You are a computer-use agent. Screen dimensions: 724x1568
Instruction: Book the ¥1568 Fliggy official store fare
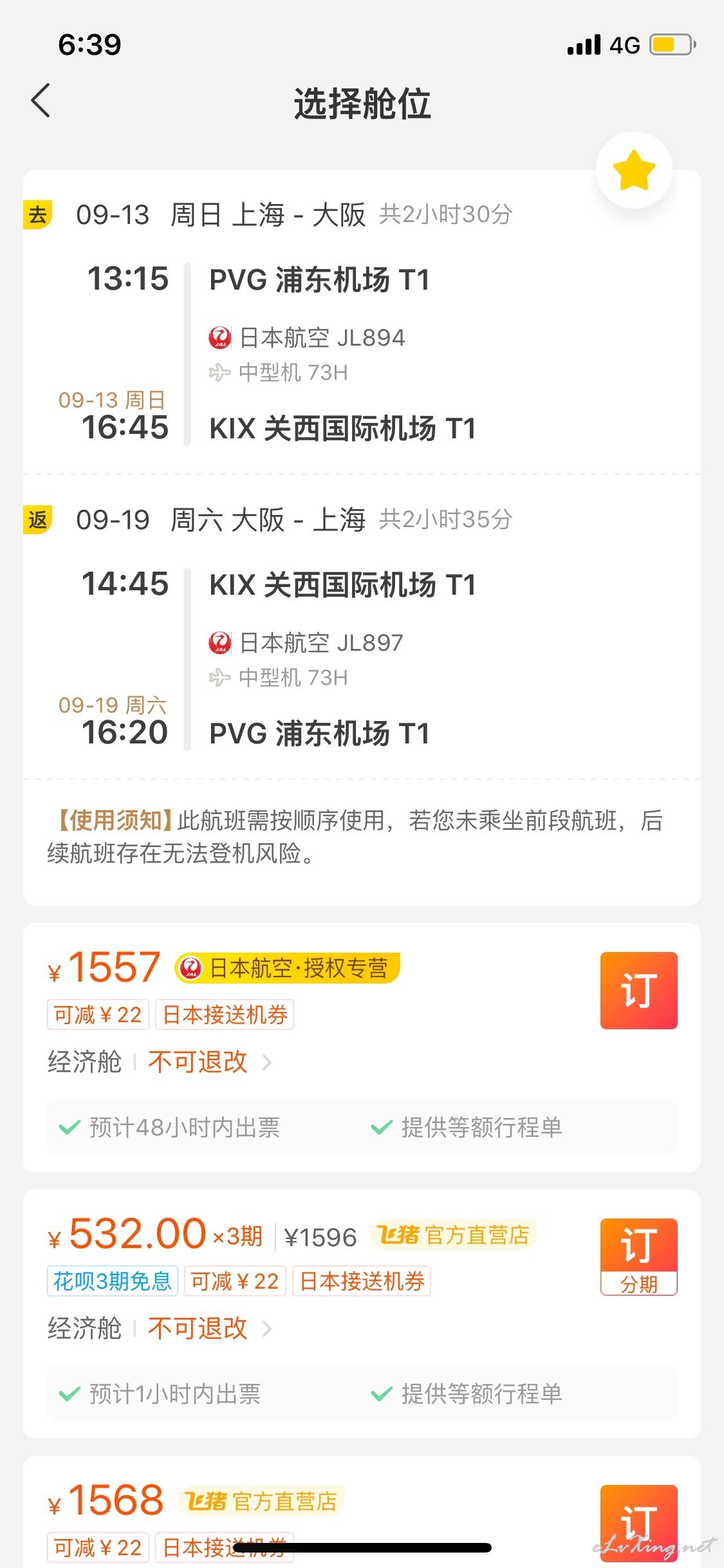tap(638, 1523)
